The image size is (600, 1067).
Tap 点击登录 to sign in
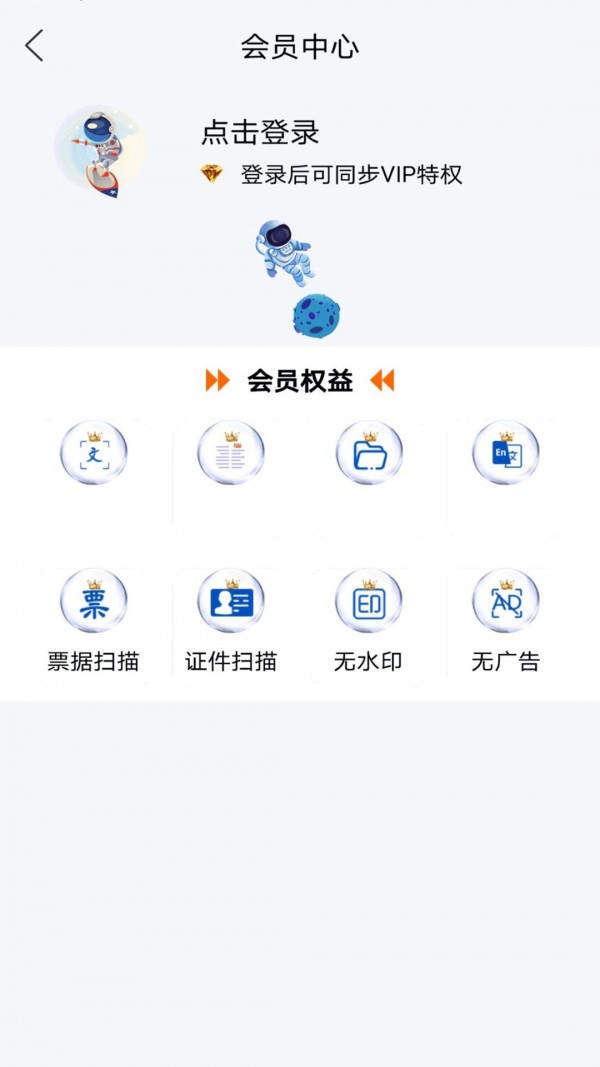point(260,132)
